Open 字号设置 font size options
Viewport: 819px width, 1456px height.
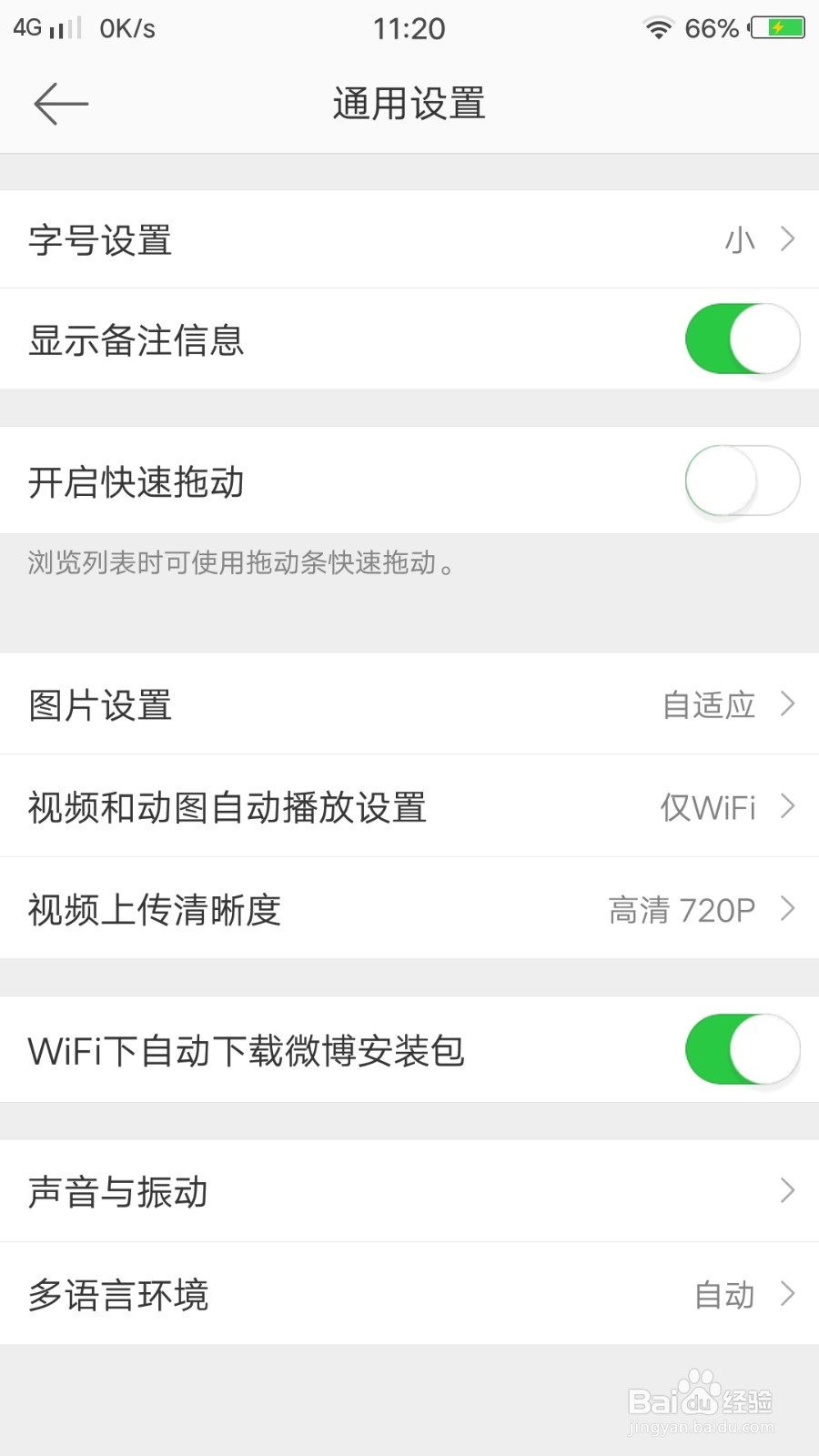point(409,239)
